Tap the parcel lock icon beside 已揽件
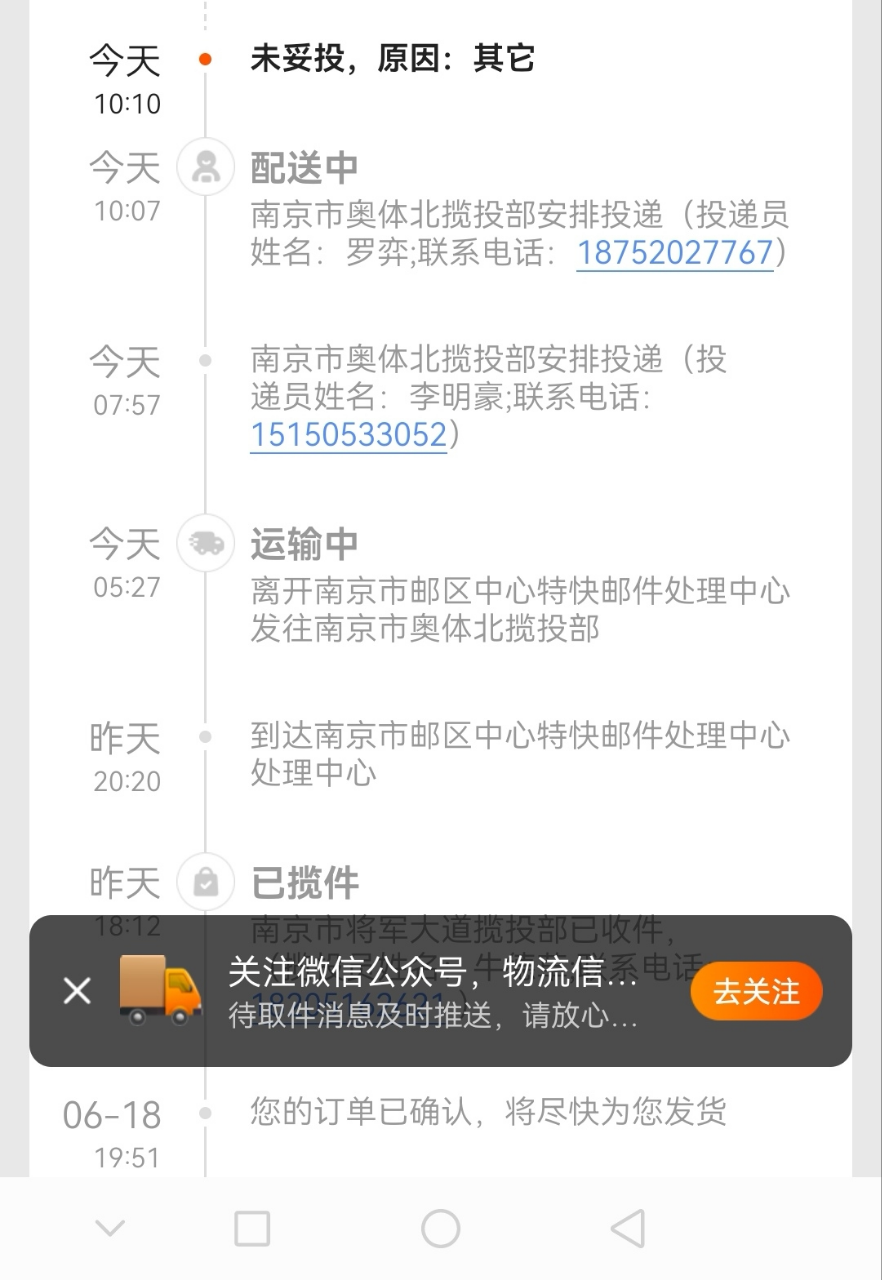The image size is (882, 1280). [x=205, y=882]
